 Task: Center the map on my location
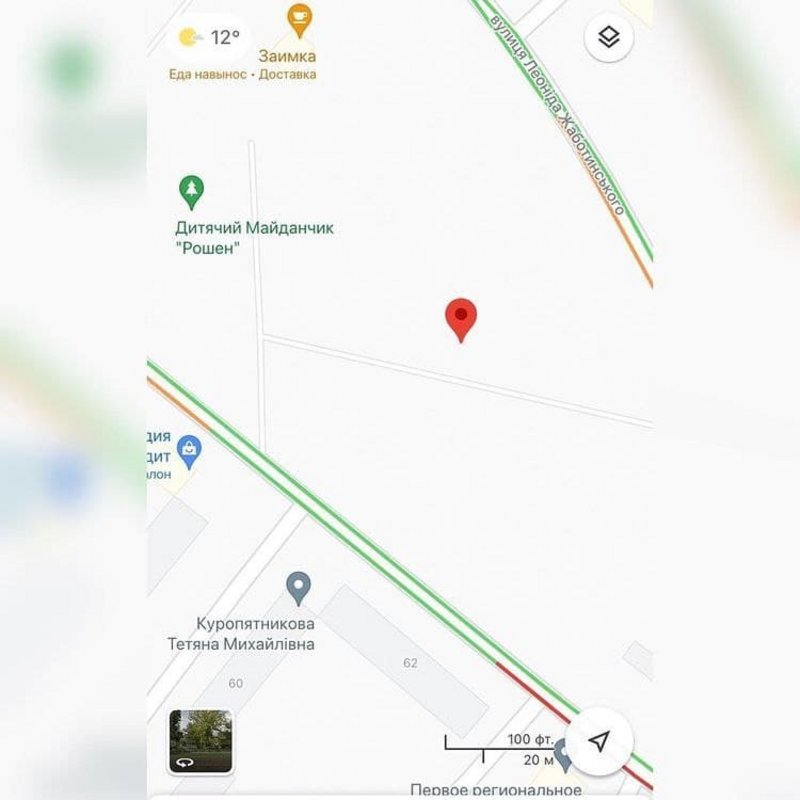pos(598,741)
